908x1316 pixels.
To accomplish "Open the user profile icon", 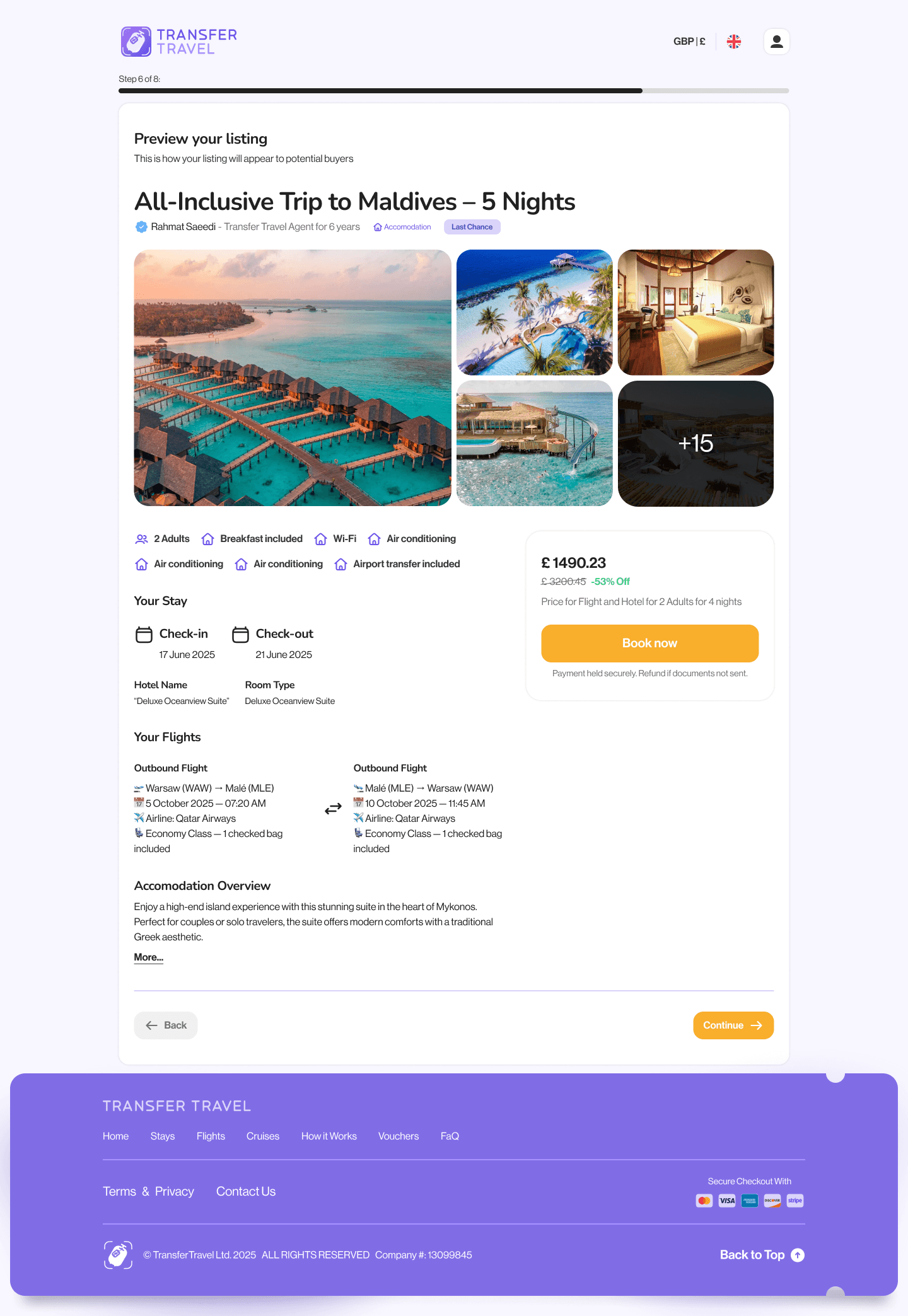I will [x=776, y=42].
